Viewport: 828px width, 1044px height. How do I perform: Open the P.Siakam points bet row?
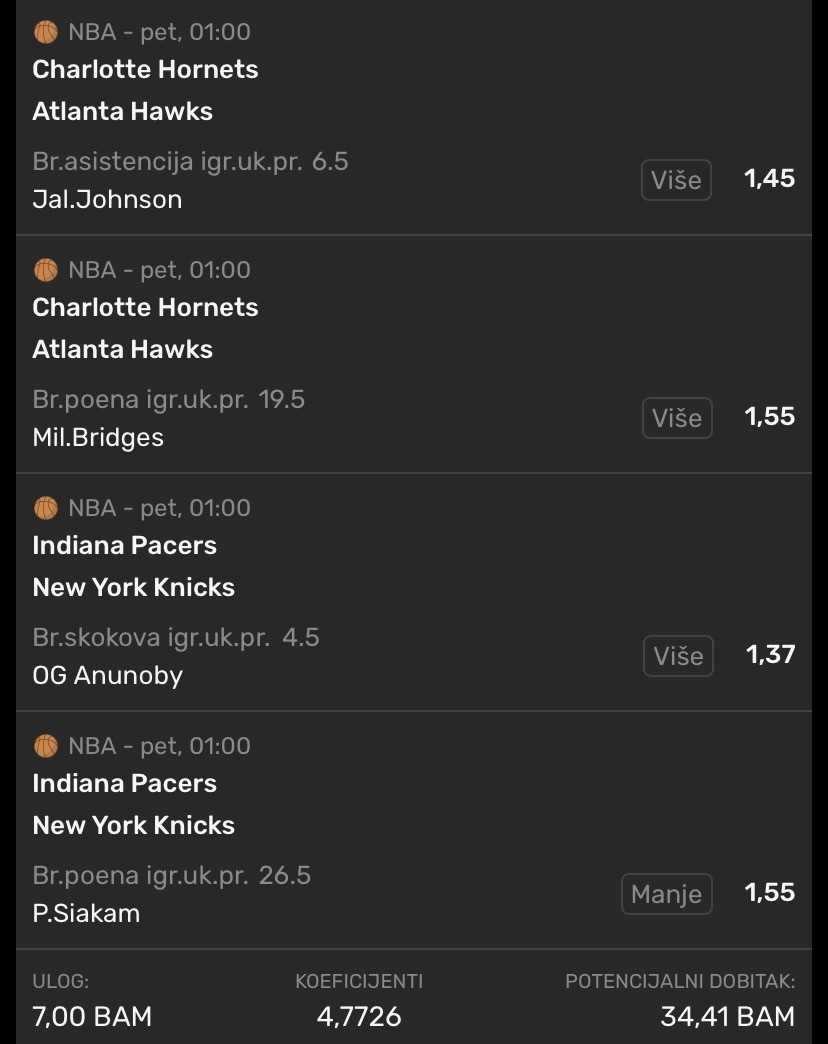pos(300,894)
